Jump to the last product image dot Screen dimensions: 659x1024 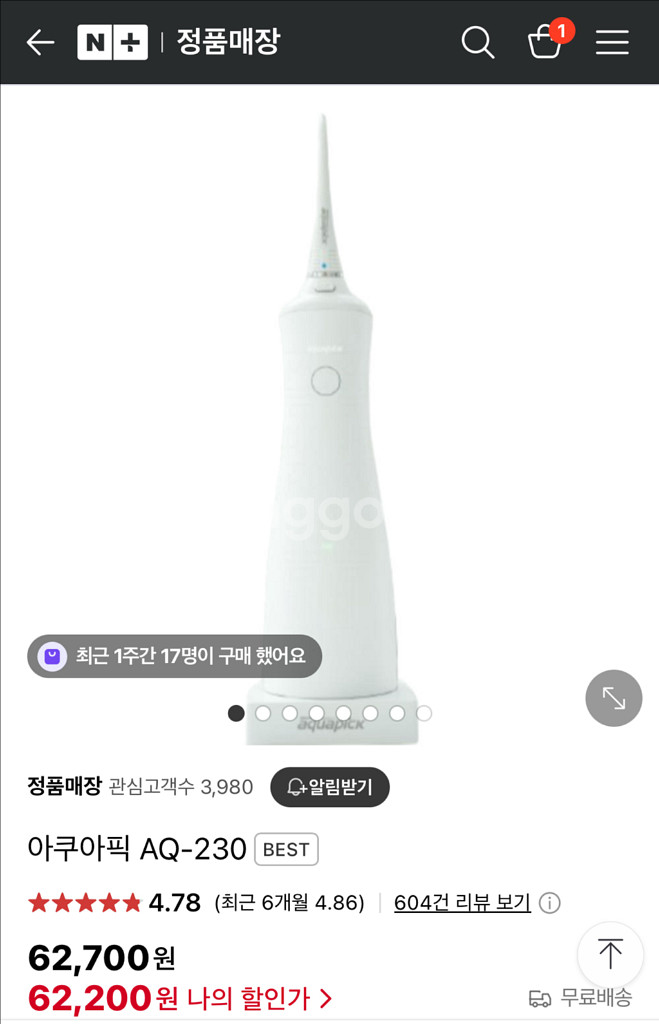coord(424,713)
